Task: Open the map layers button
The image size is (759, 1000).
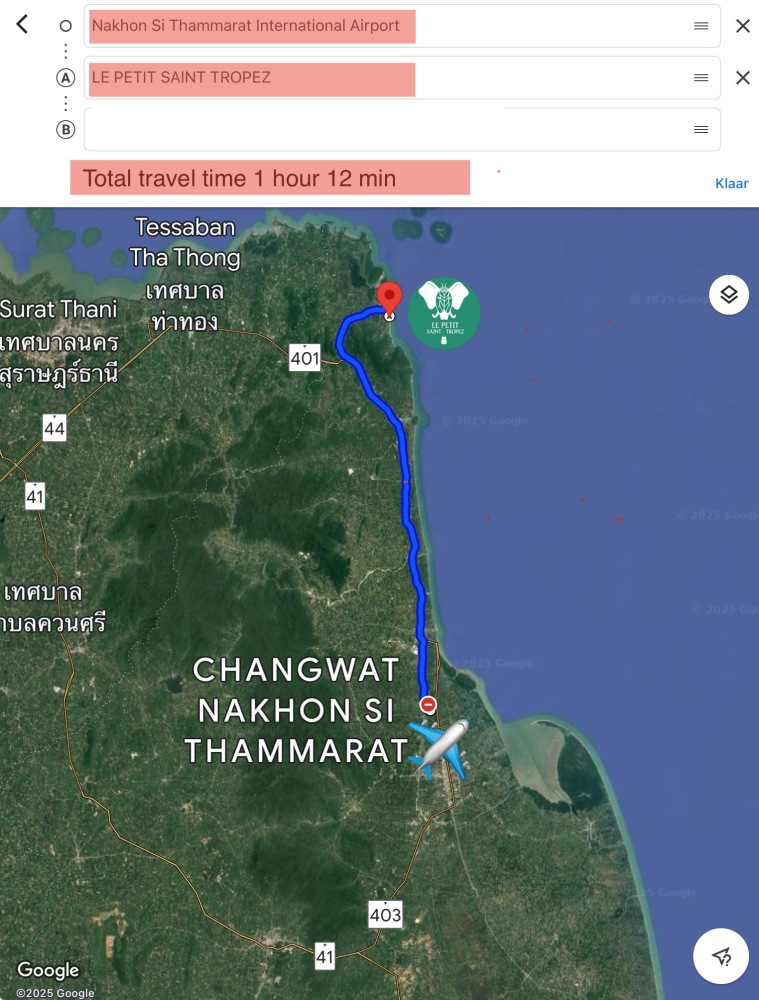Action: (x=729, y=295)
